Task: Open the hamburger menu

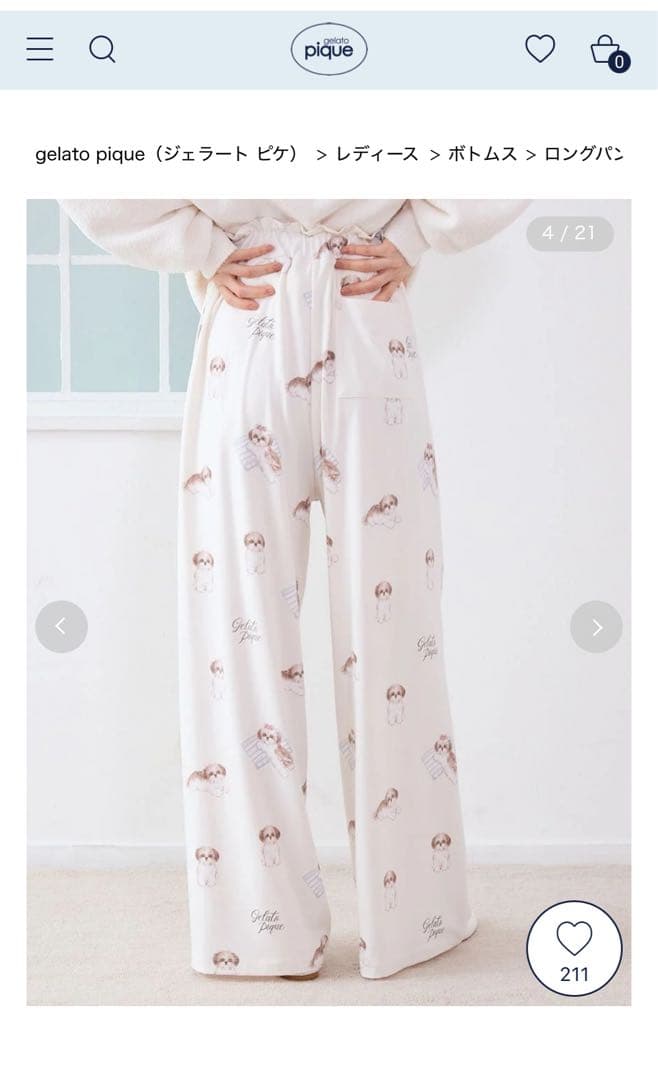Action: click(40, 48)
